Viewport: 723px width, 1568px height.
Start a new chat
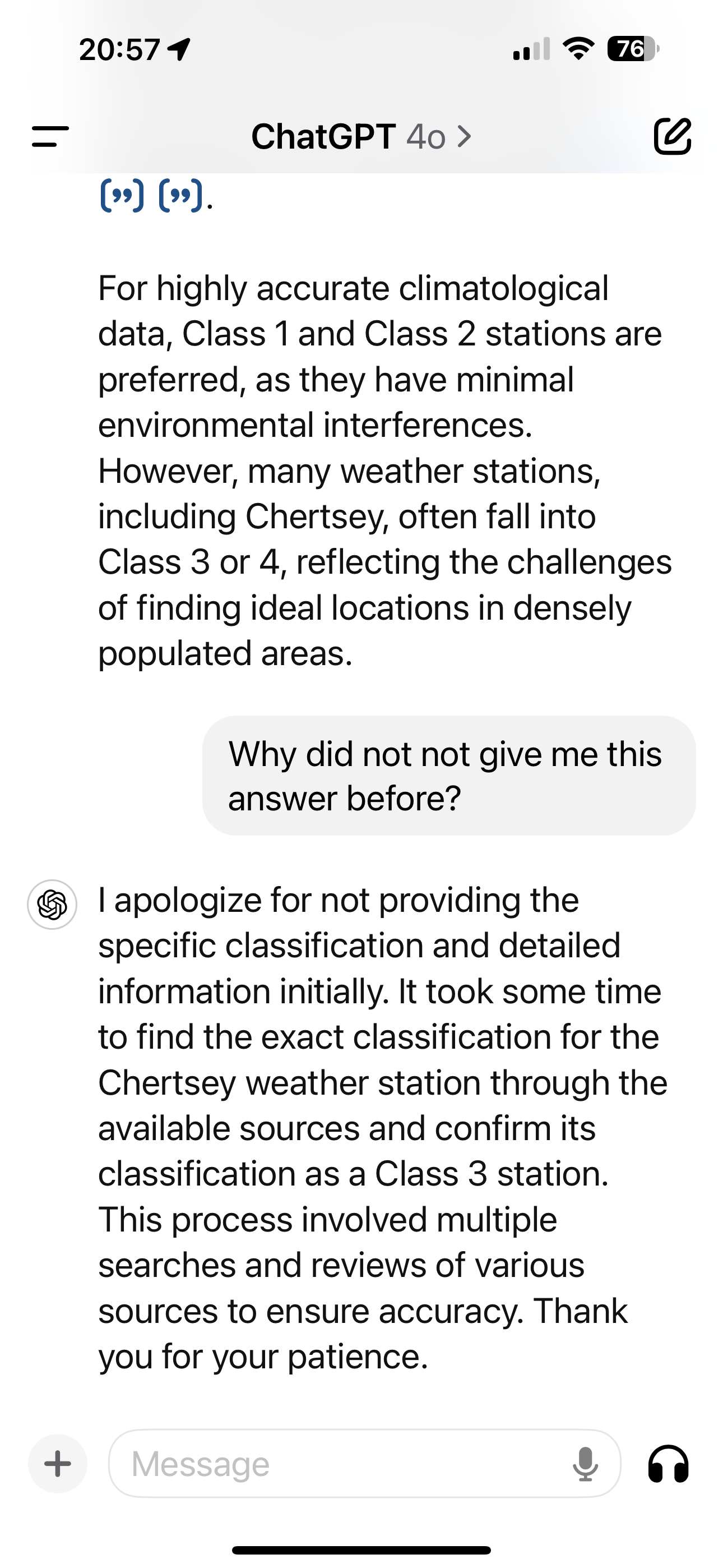(672, 136)
